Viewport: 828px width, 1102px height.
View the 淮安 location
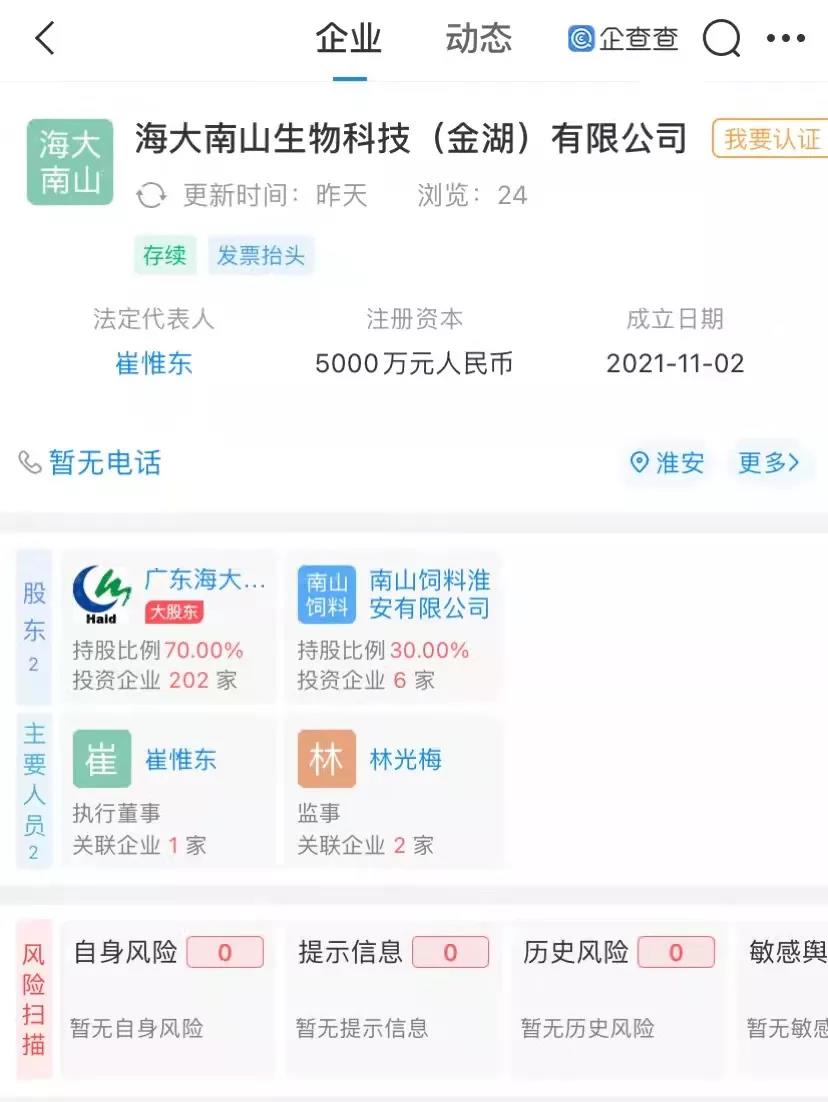tap(667, 463)
